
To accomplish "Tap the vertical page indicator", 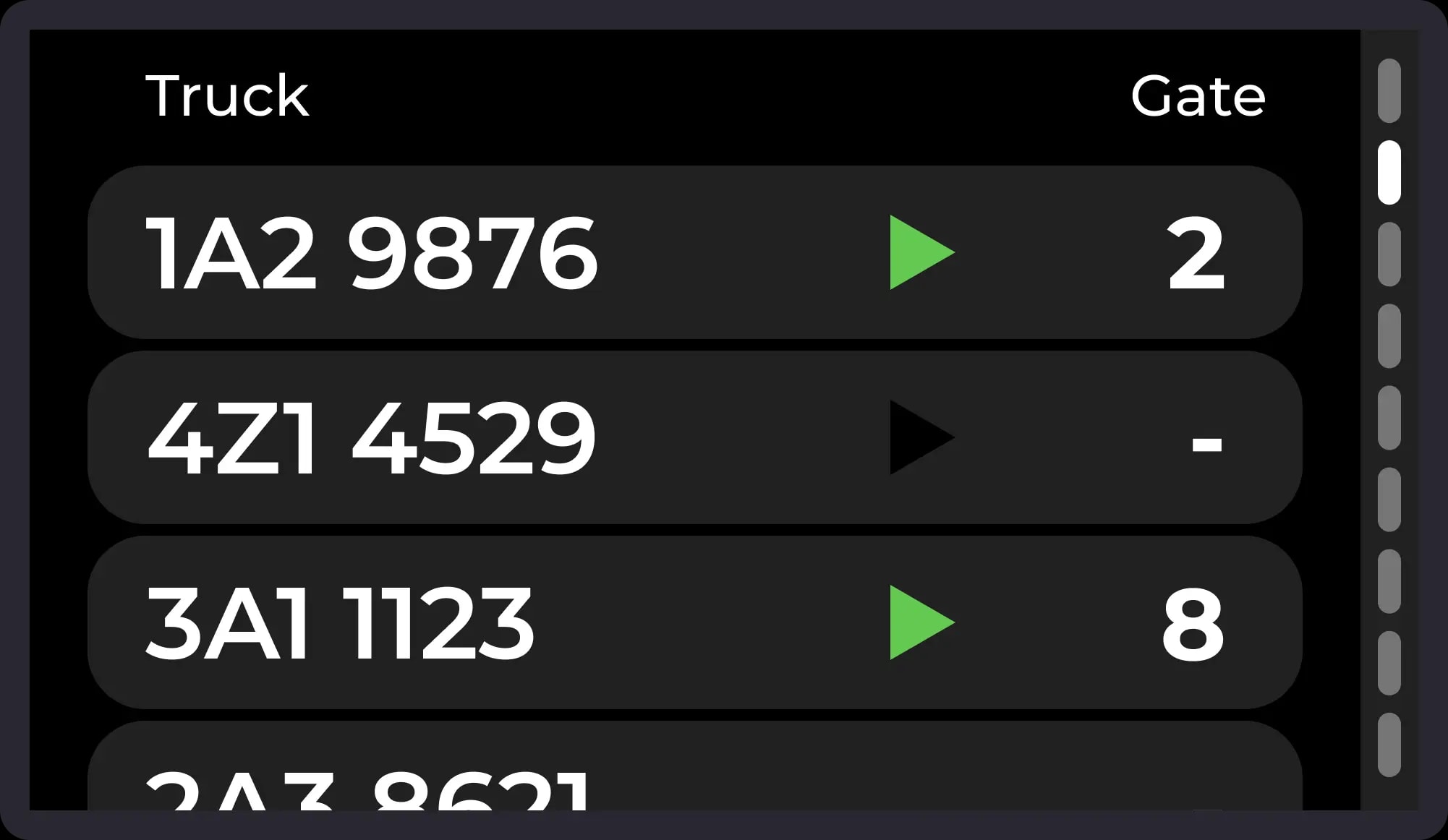I will point(1389,418).
